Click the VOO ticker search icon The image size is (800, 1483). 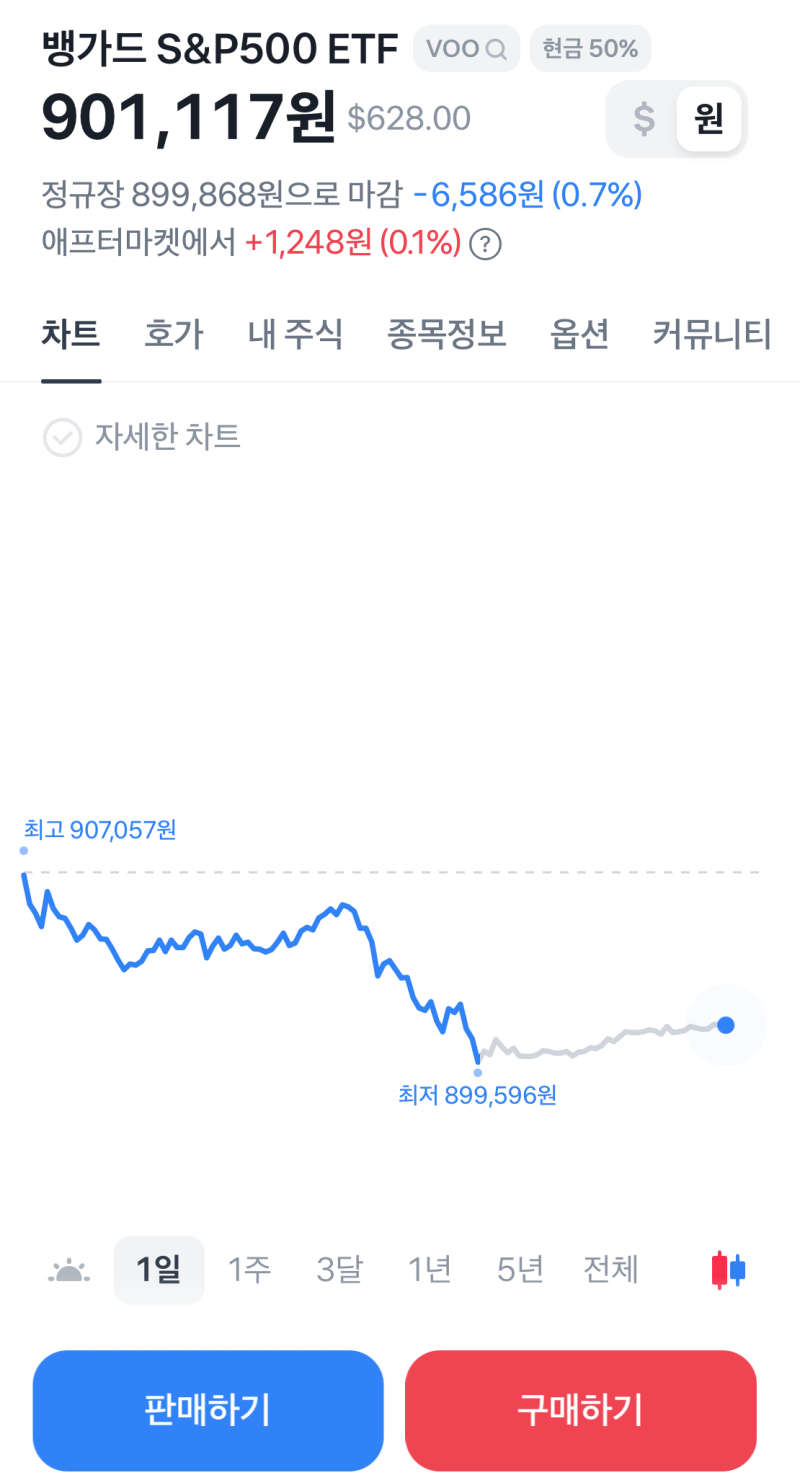pyautogui.click(x=497, y=47)
